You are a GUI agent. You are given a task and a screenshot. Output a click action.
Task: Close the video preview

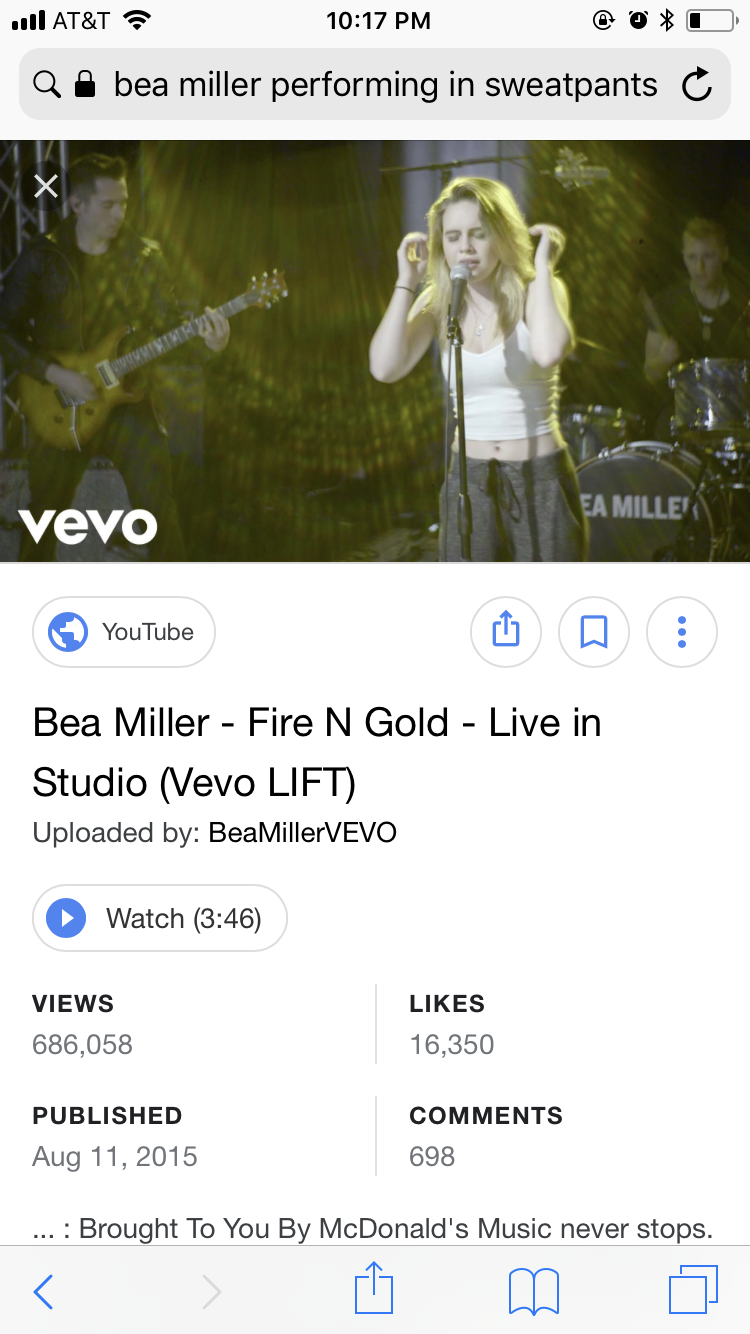[x=46, y=186]
